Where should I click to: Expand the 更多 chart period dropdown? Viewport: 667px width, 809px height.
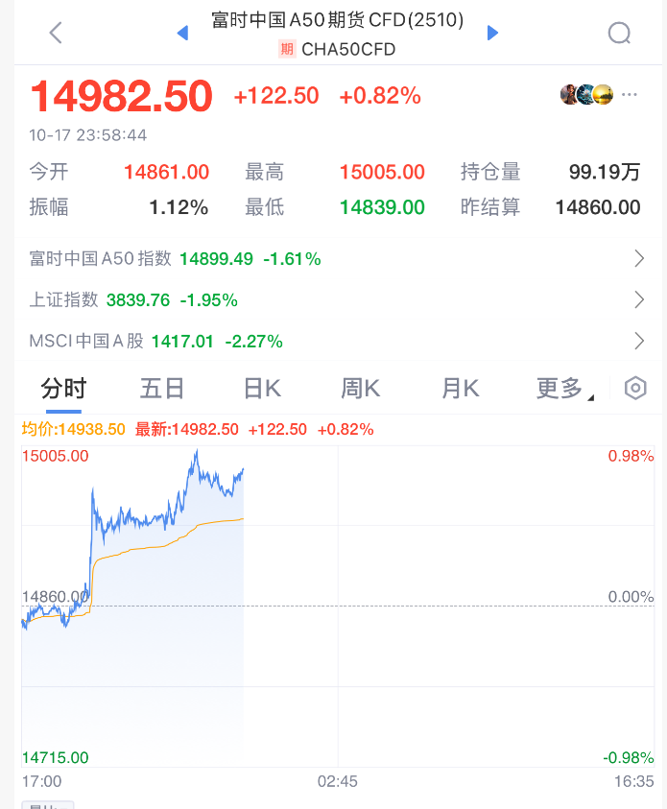[x=563, y=389]
